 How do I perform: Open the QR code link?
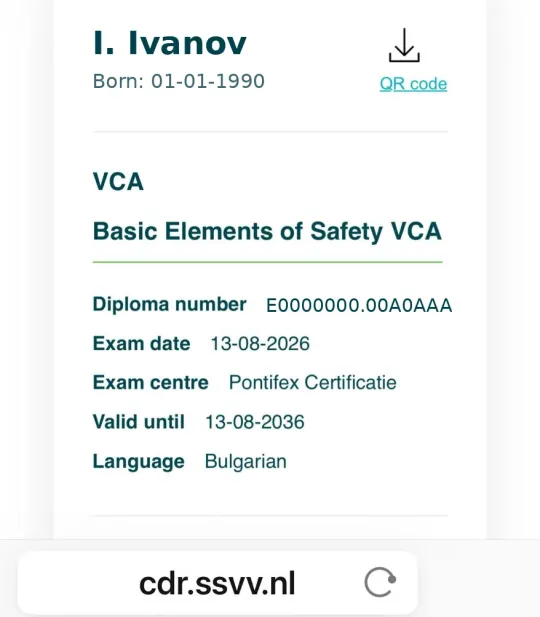pos(413,84)
